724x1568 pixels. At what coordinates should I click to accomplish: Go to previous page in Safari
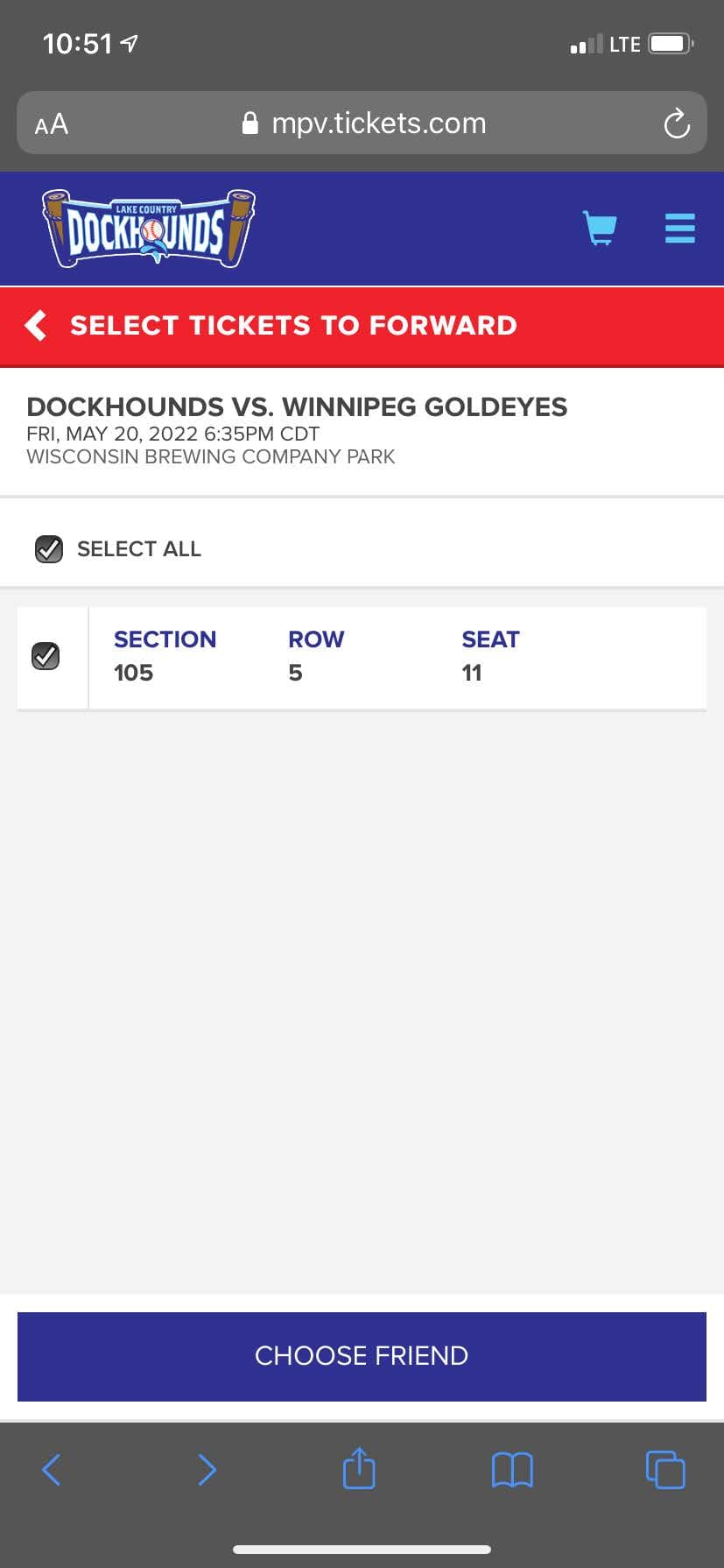[52, 1470]
